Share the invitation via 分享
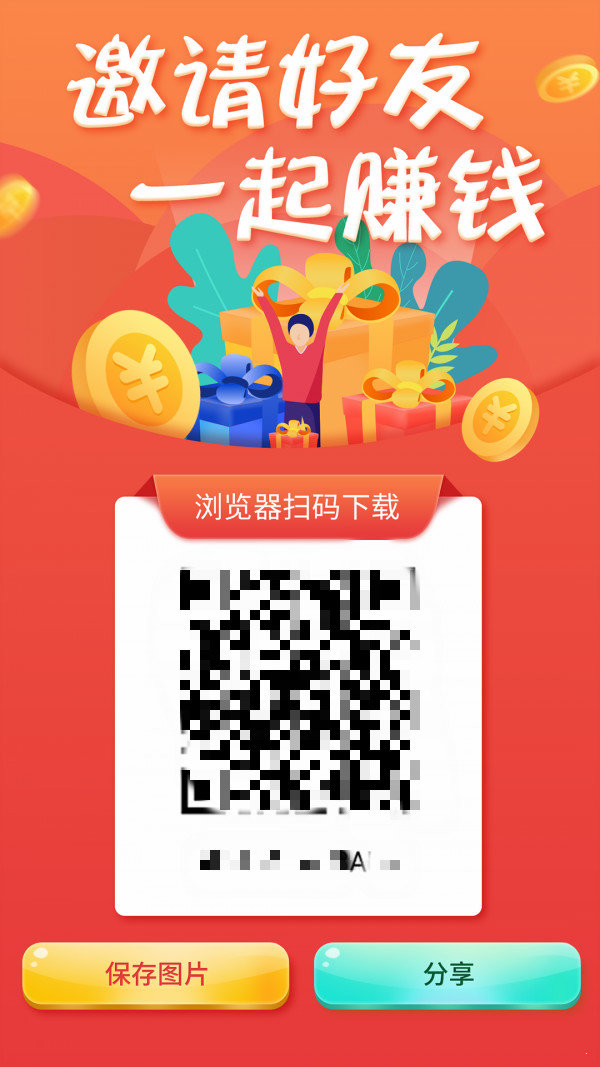Viewport: 600px width, 1067px height. click(448, 974)
